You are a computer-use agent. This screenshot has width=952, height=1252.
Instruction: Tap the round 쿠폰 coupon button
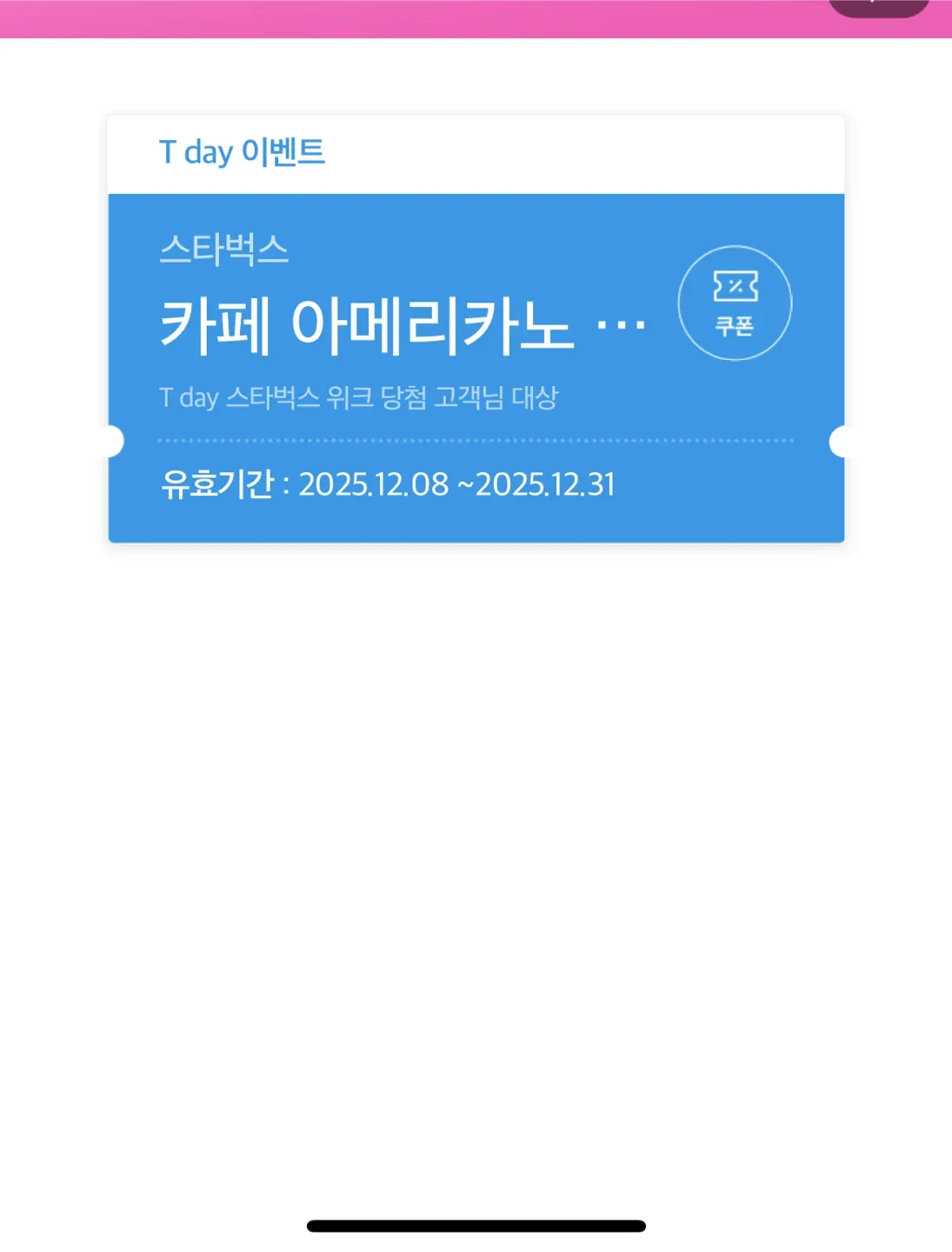point(735,303)
